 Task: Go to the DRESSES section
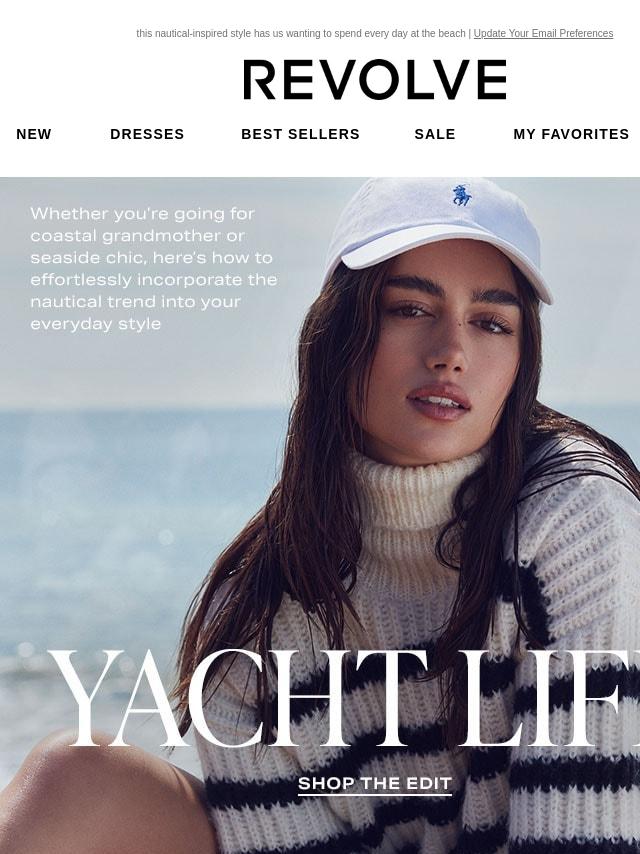[147, 134]
